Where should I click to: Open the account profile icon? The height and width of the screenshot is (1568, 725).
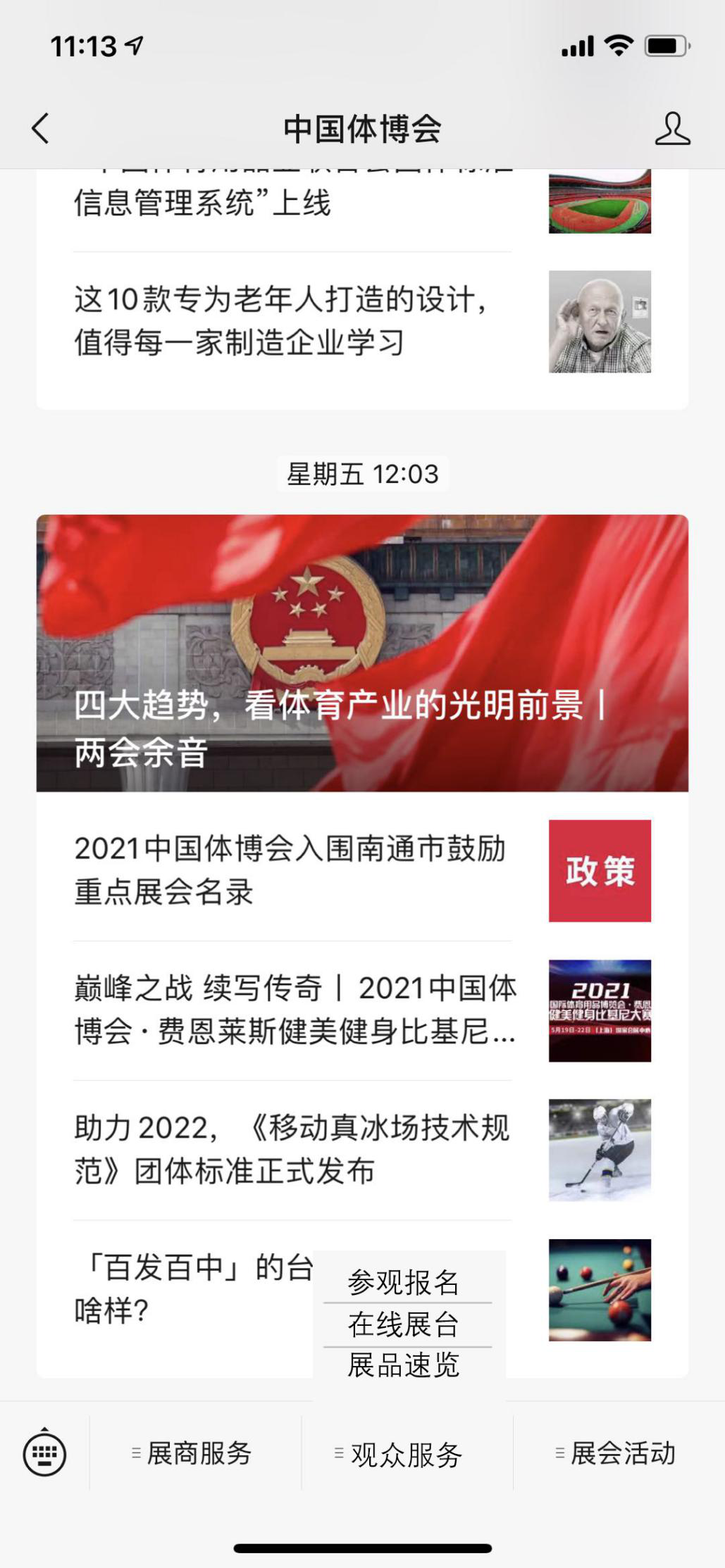pos(672,129)
